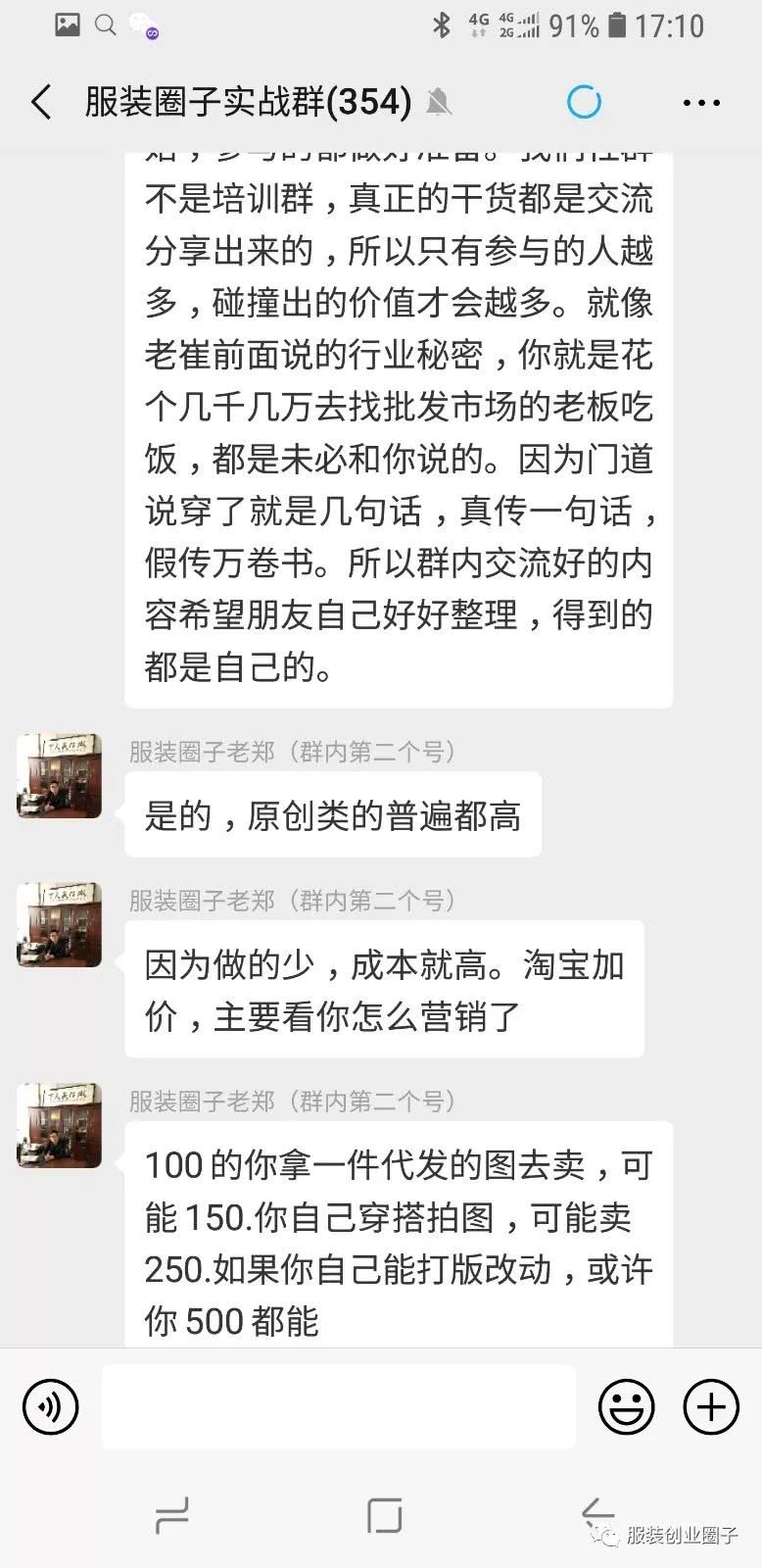View profile from avatar beside "100 的你拿一件代发" message
The width and height of the screenshot is (762, 1568).
pos(60,1125)
